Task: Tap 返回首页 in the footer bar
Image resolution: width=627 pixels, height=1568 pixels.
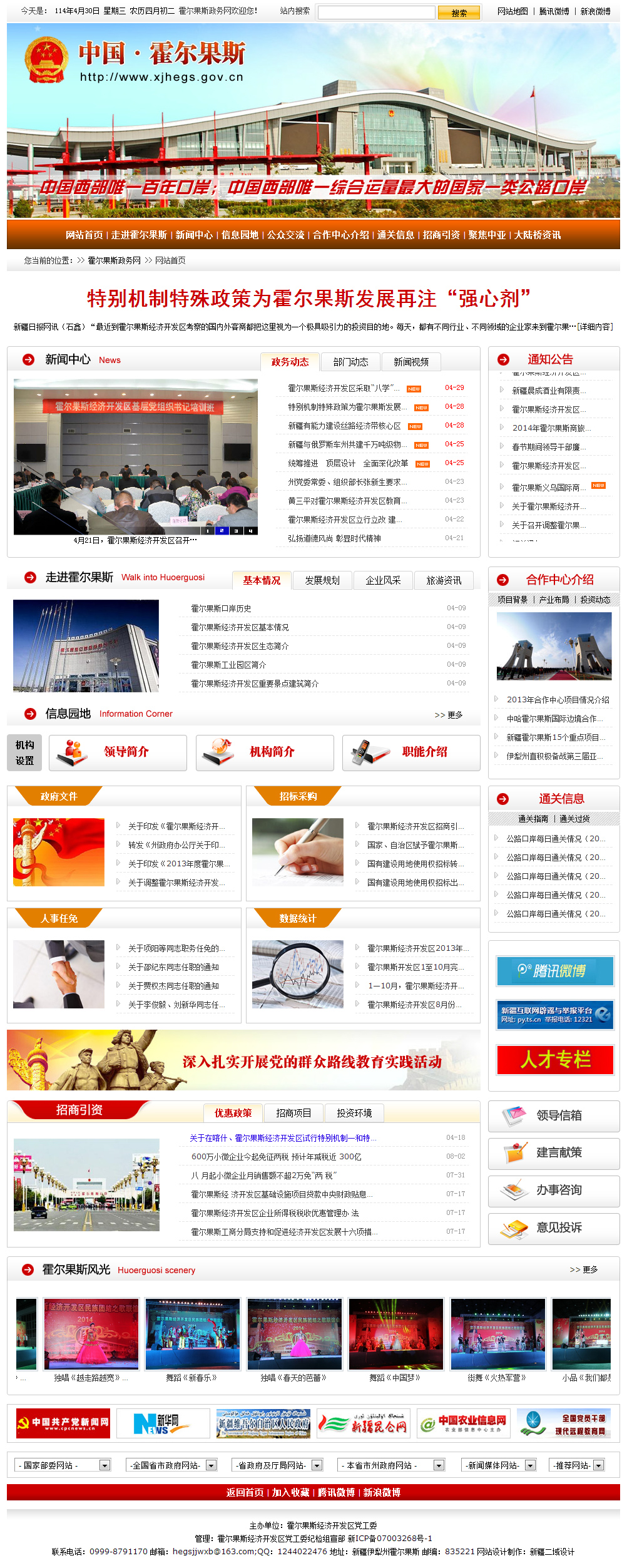Action: [245, 1492]
